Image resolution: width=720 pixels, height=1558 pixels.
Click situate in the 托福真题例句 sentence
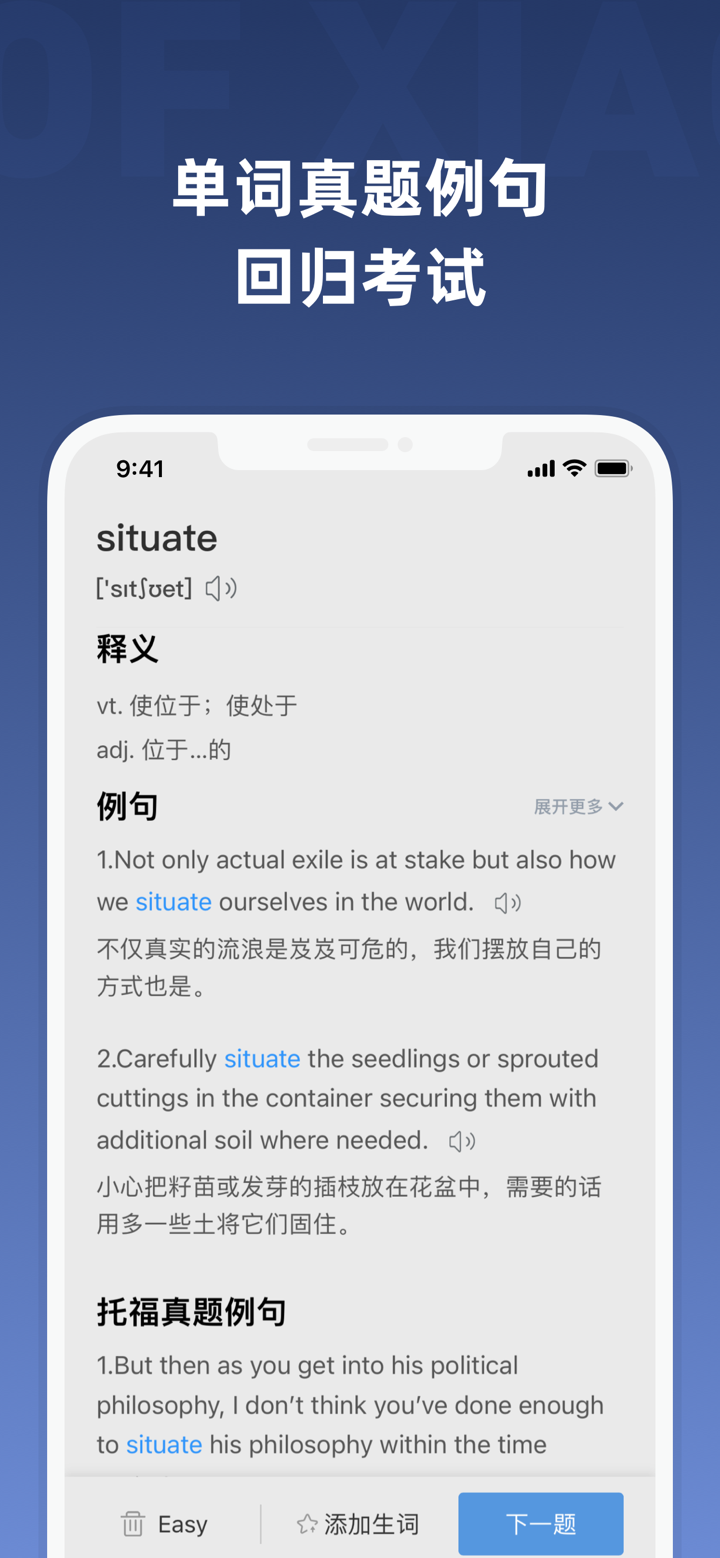163,1444
